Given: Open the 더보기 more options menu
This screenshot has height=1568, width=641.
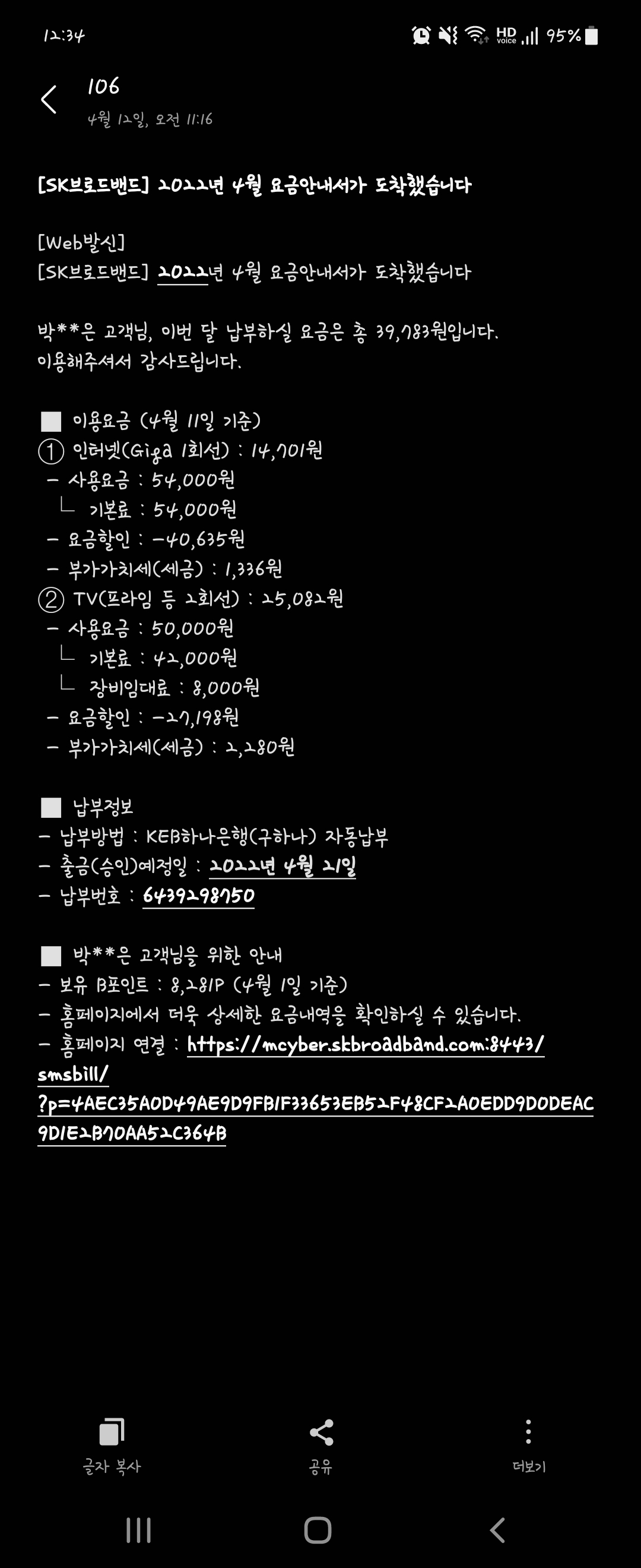Looking at the screenshot, I should (528, 1444).
